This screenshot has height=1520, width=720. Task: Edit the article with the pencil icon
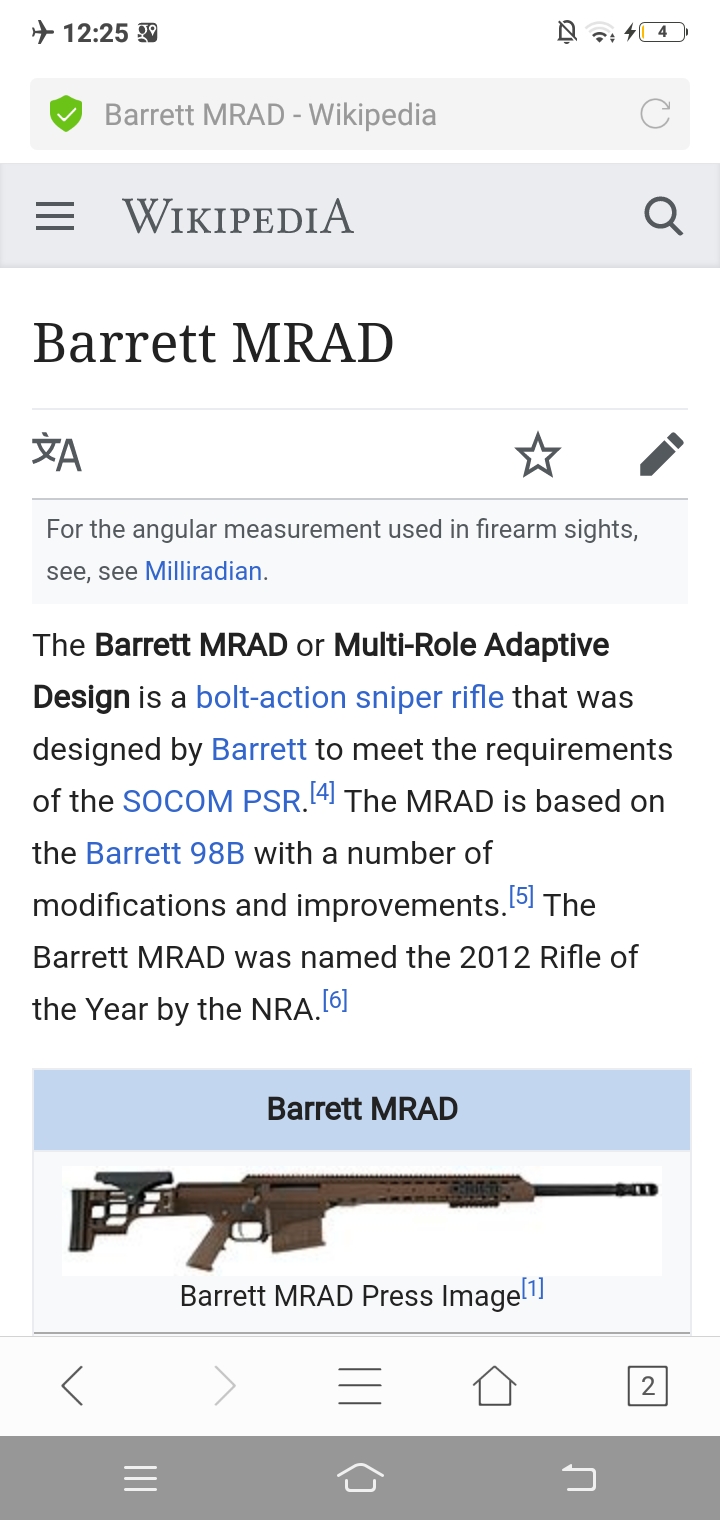coord(662,454)
